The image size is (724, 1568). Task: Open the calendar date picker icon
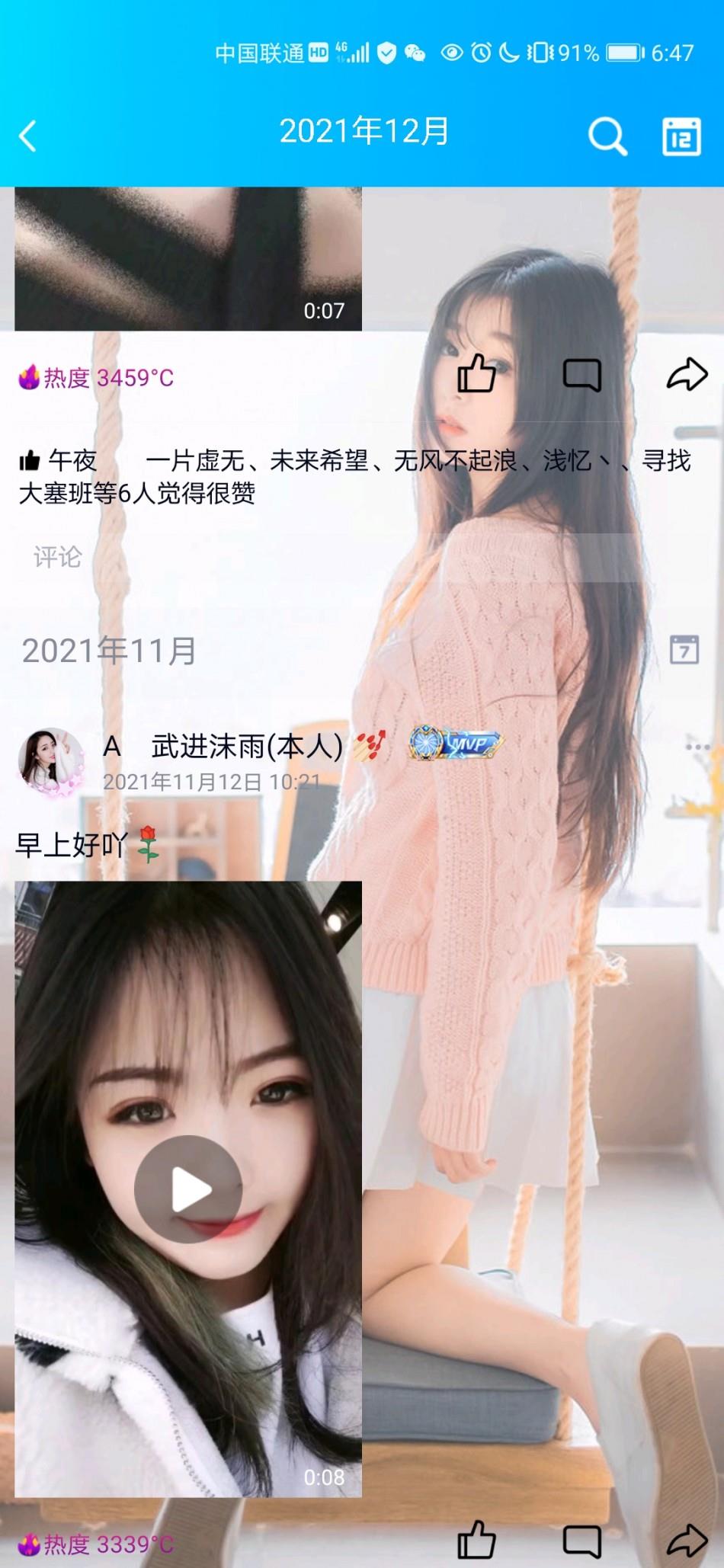(x=681, y=136)
